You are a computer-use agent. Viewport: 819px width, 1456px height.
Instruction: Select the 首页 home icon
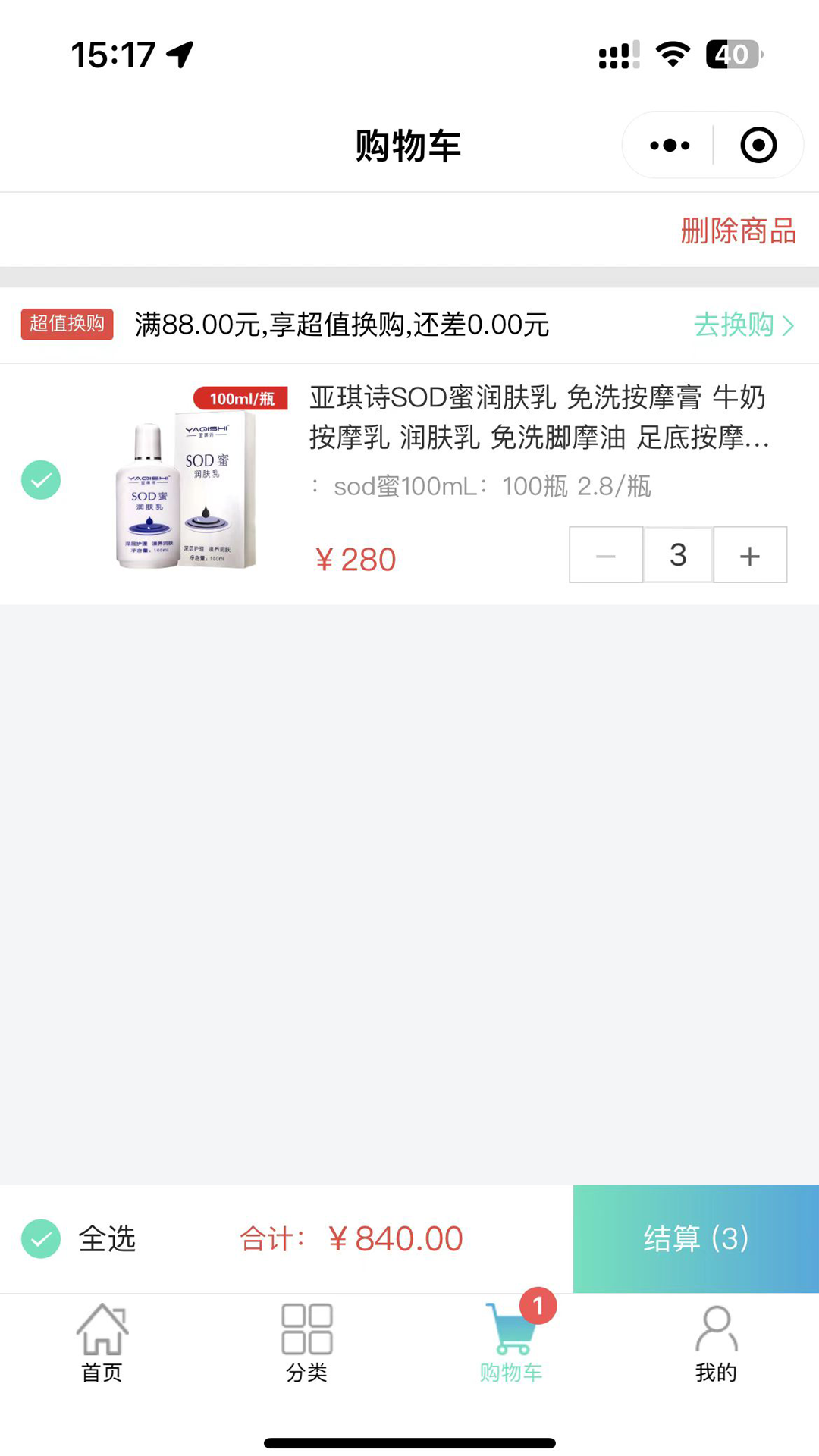click(x=102, y=1327)
